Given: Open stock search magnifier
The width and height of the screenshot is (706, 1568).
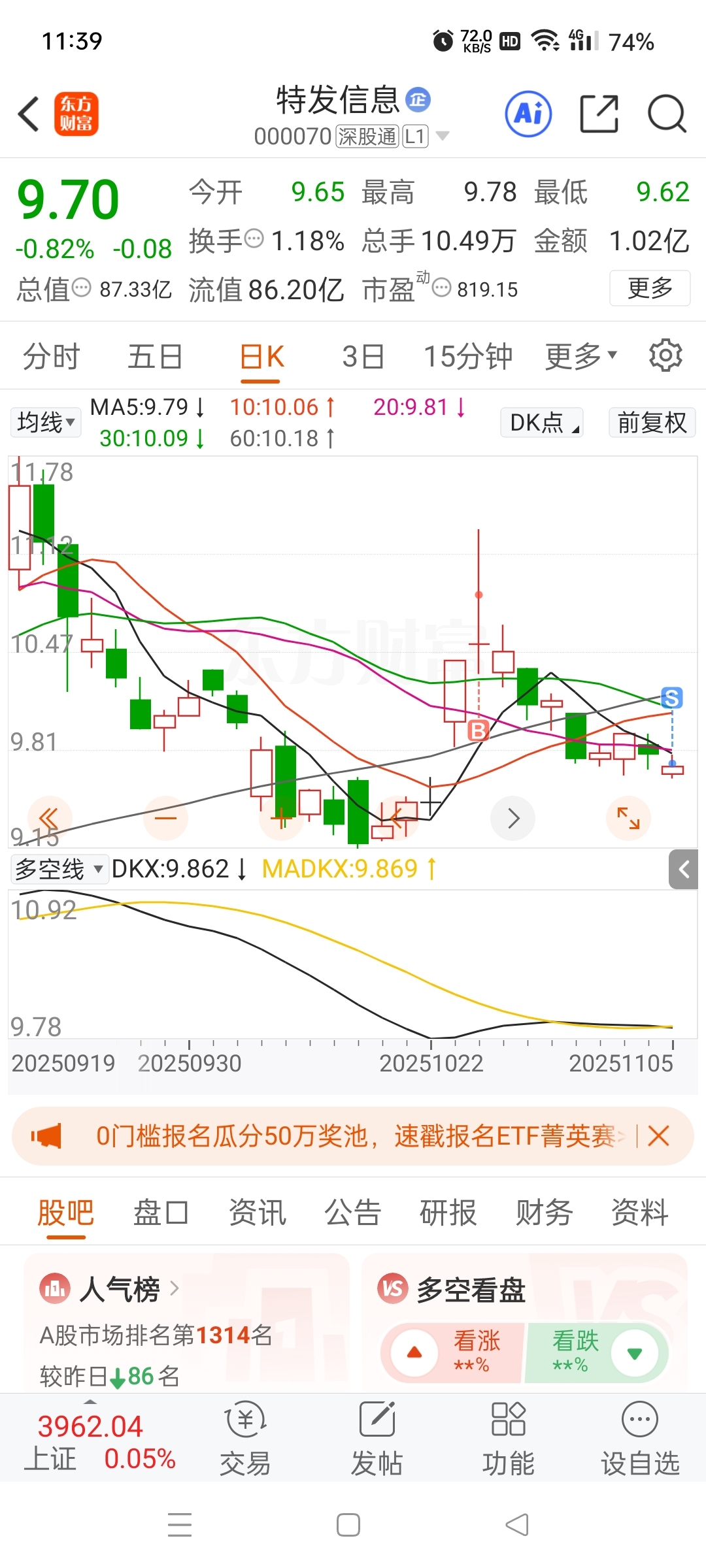Looking at the screenshot, I should coord(666,114).
